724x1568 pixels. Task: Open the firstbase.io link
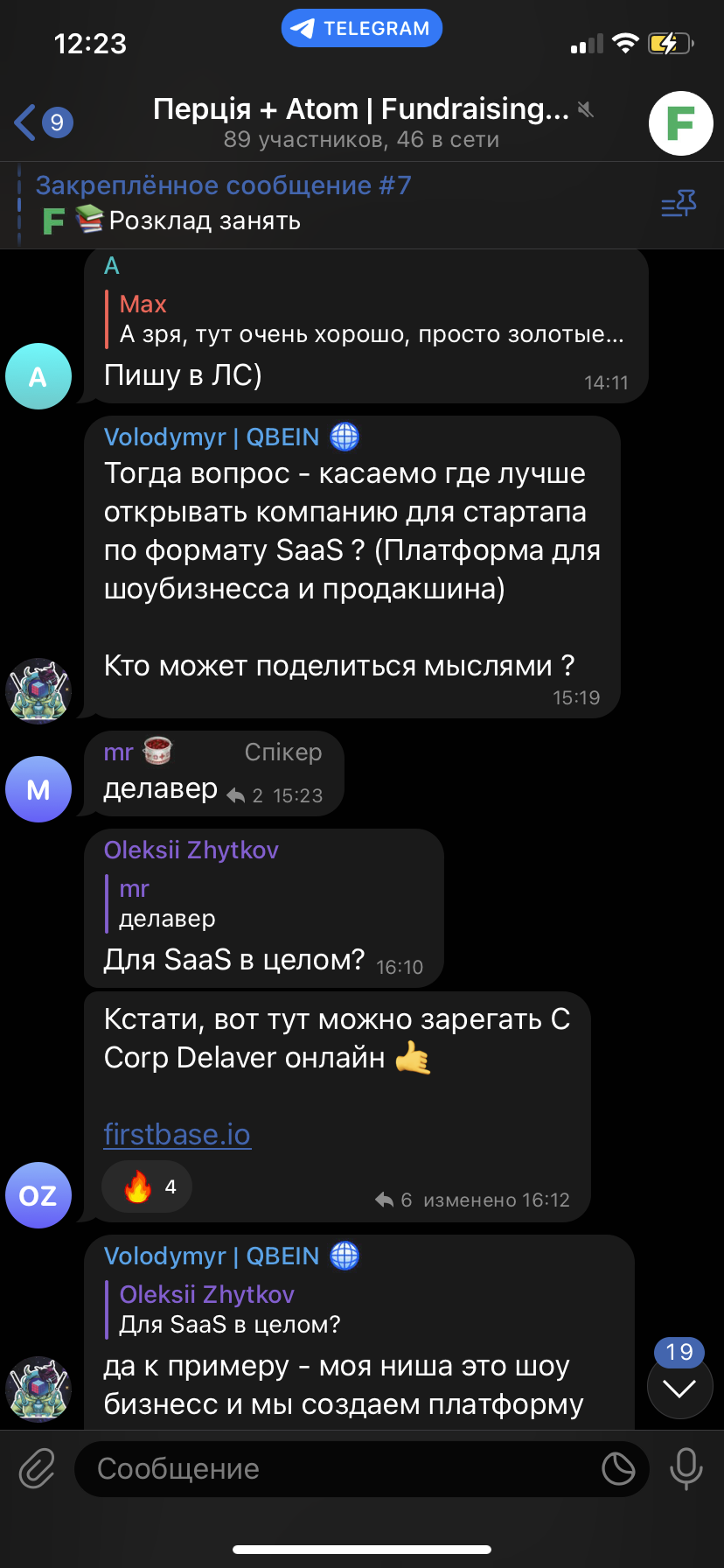pos(177,1134)
